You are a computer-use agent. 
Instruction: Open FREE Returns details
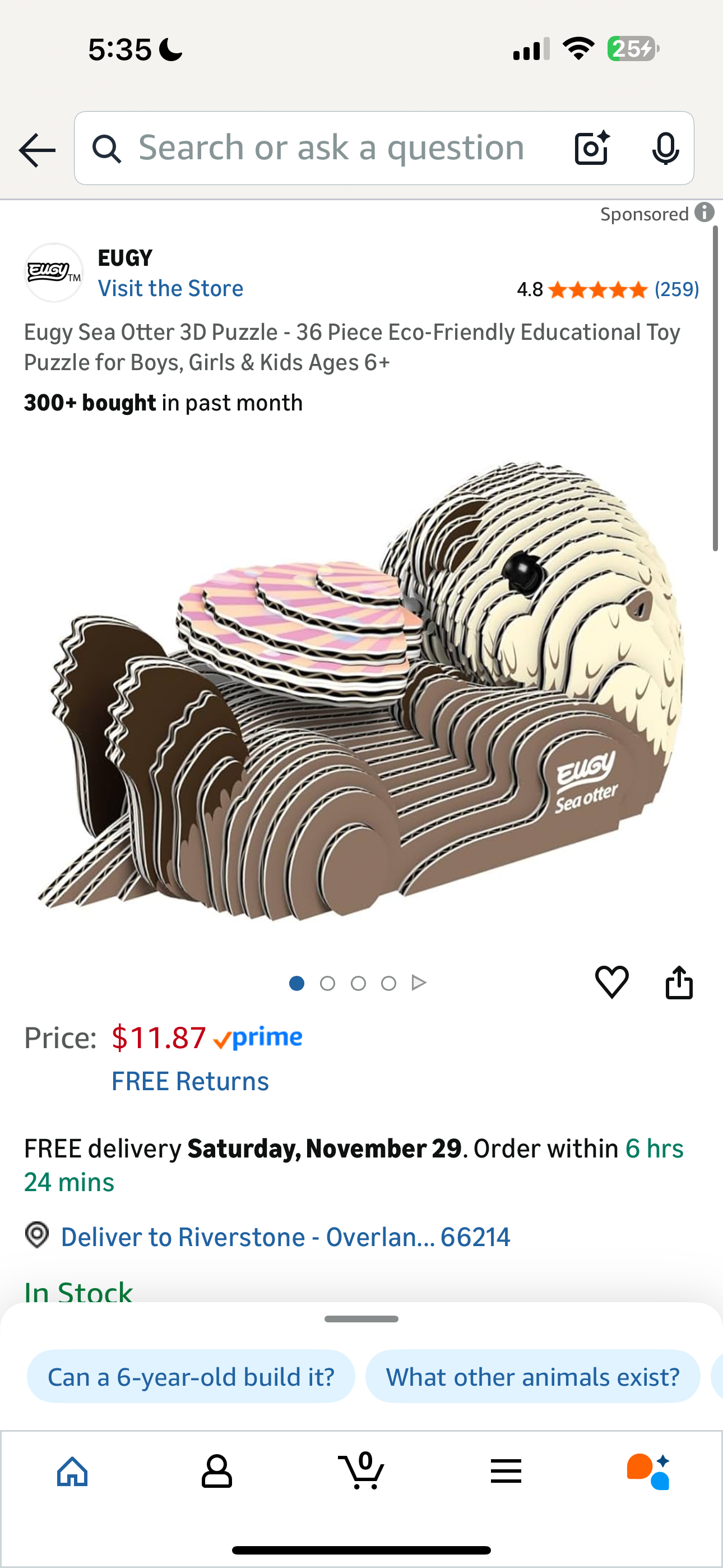coord(190,1081)
